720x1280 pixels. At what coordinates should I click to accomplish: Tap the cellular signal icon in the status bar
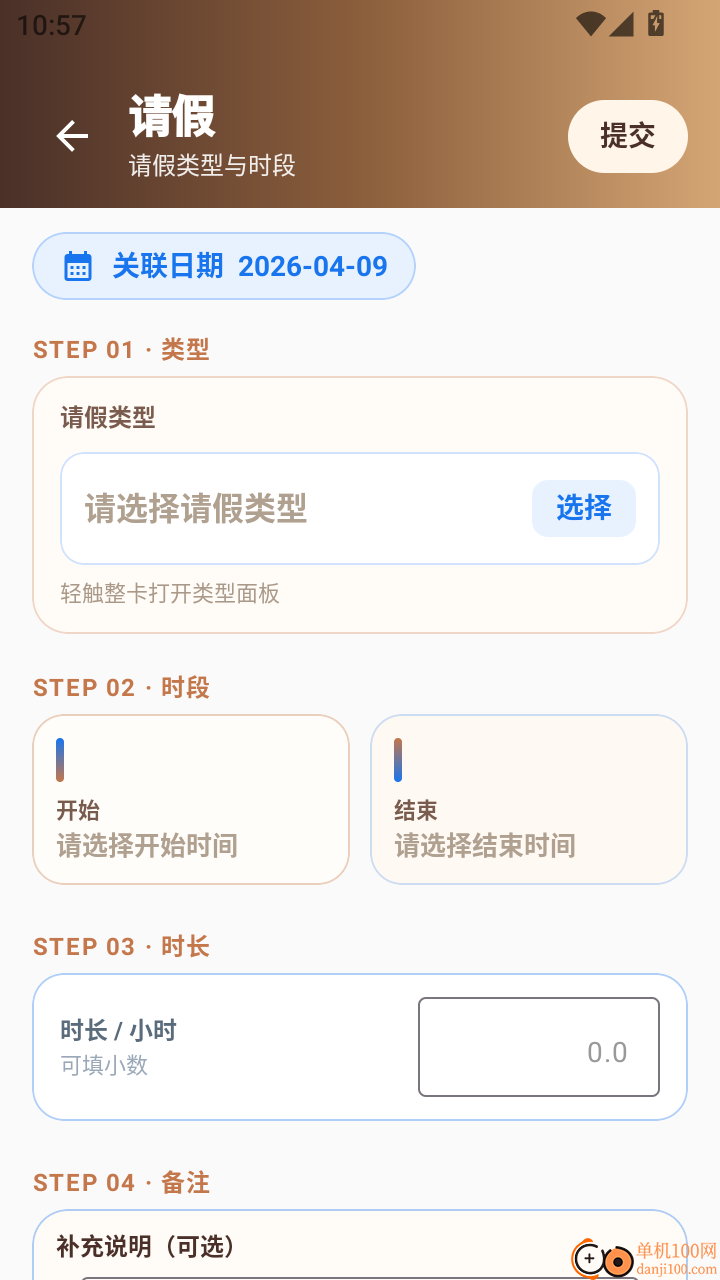(622, 25)
